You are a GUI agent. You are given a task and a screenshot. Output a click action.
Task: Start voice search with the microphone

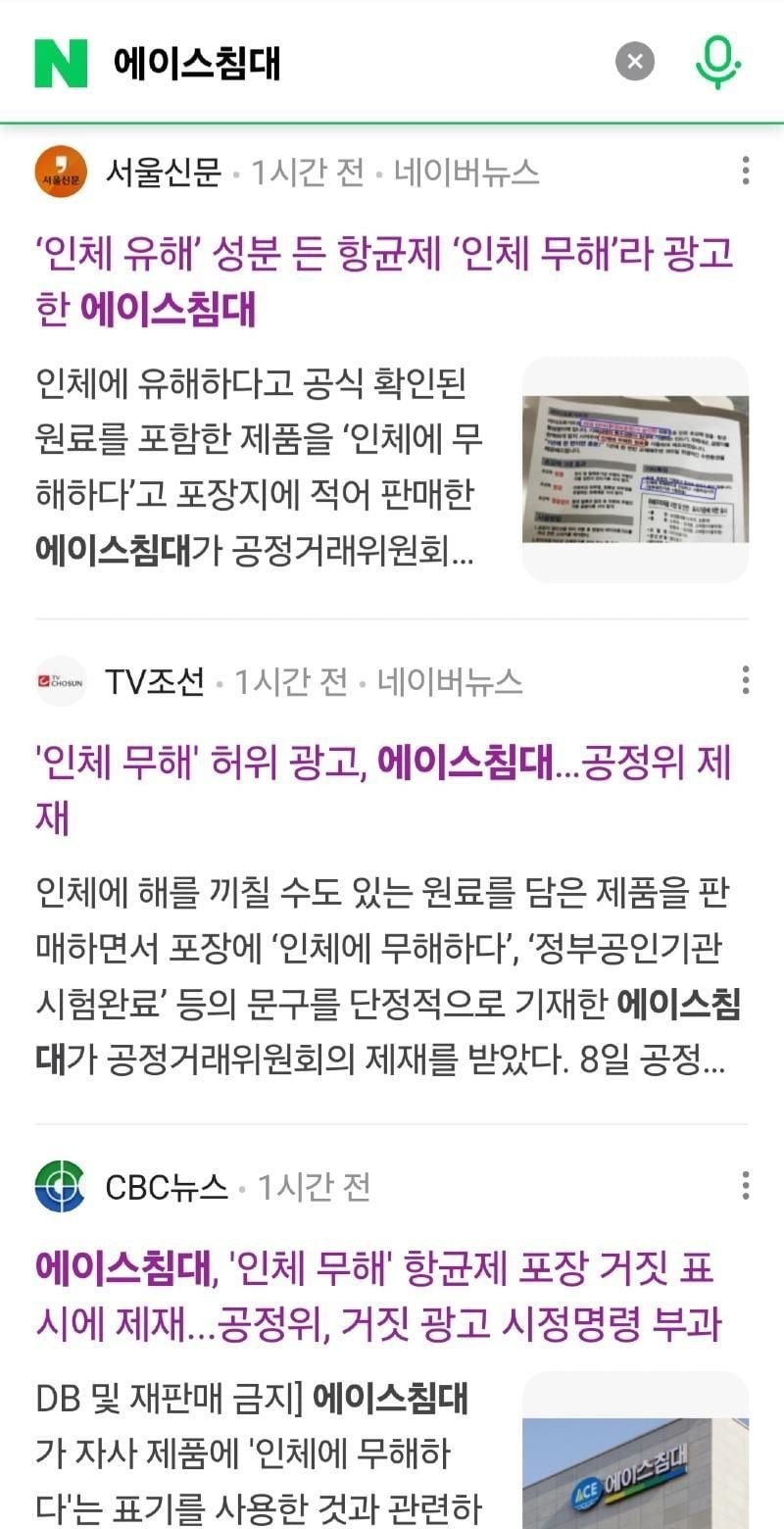[717, 64]
